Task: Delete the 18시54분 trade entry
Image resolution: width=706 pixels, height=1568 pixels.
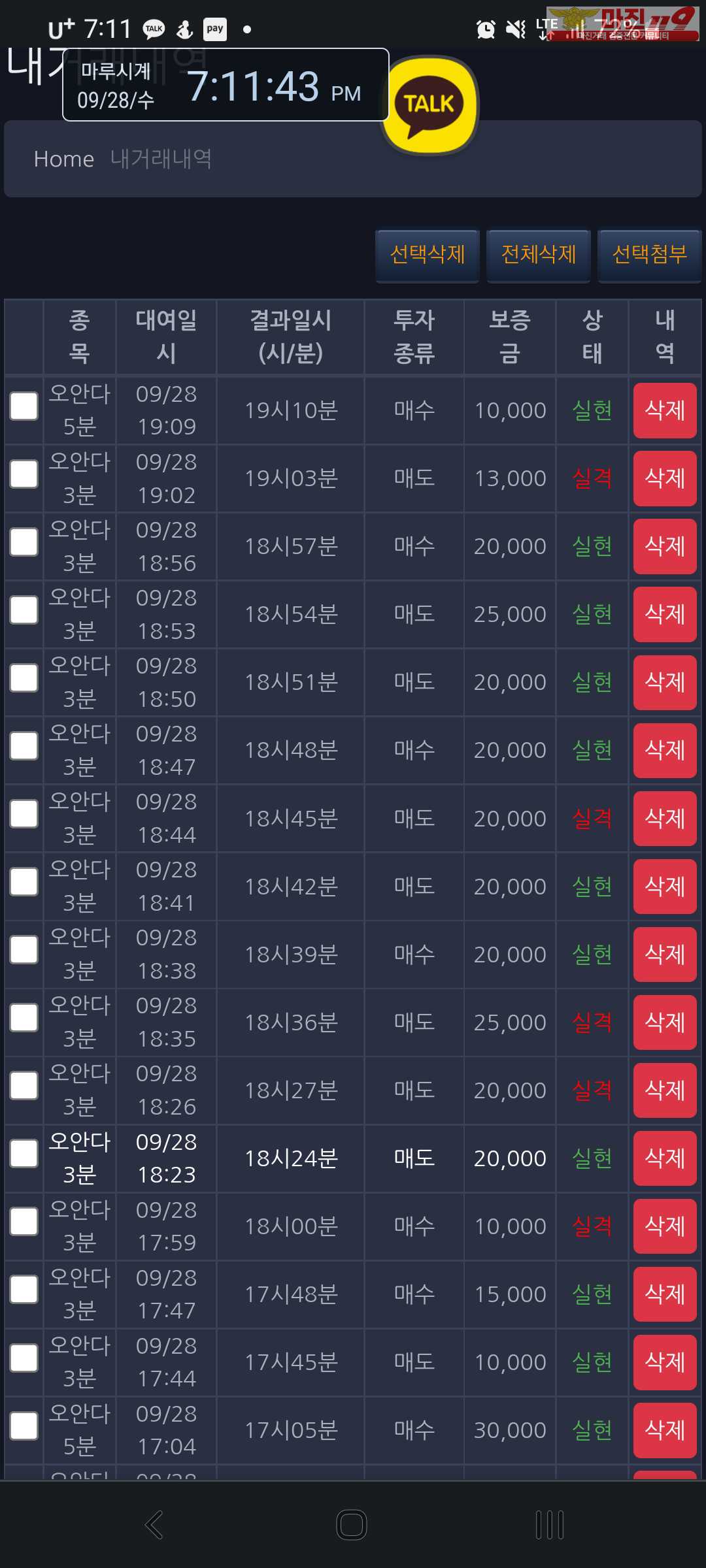Action: (x=665, y=614)
